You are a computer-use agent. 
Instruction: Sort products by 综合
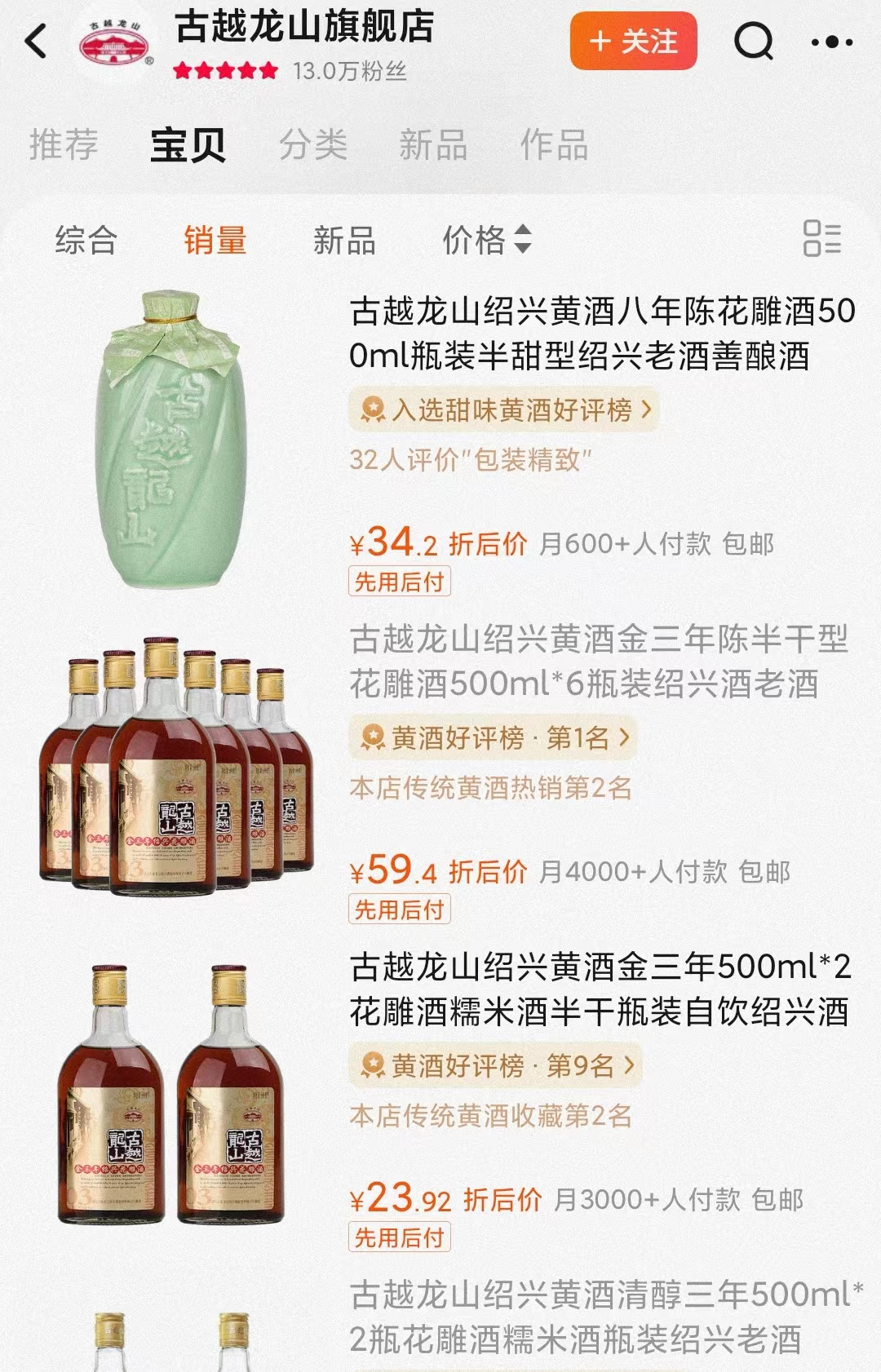point(86,241)
